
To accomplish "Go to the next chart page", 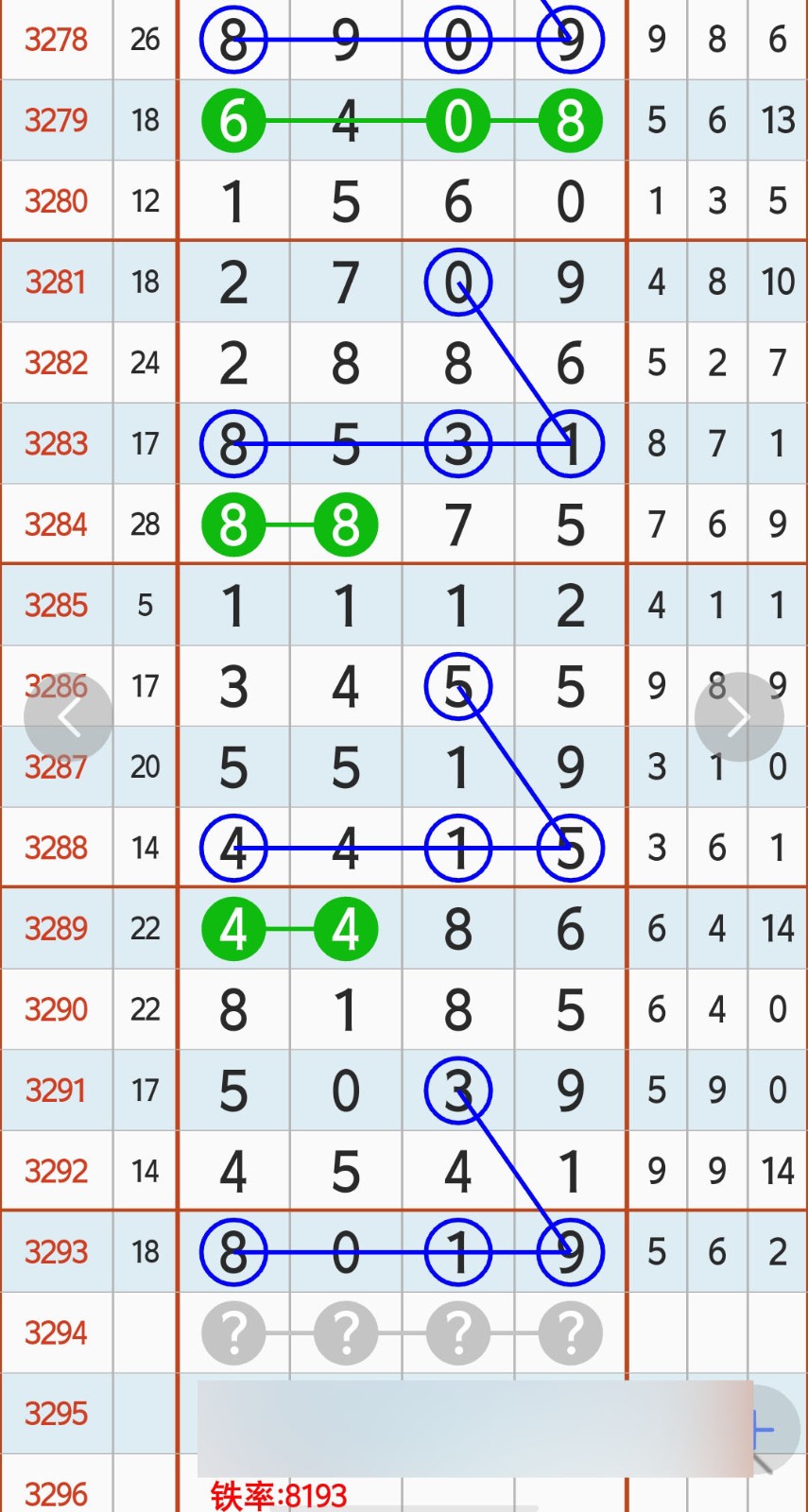I will point(738,717).
